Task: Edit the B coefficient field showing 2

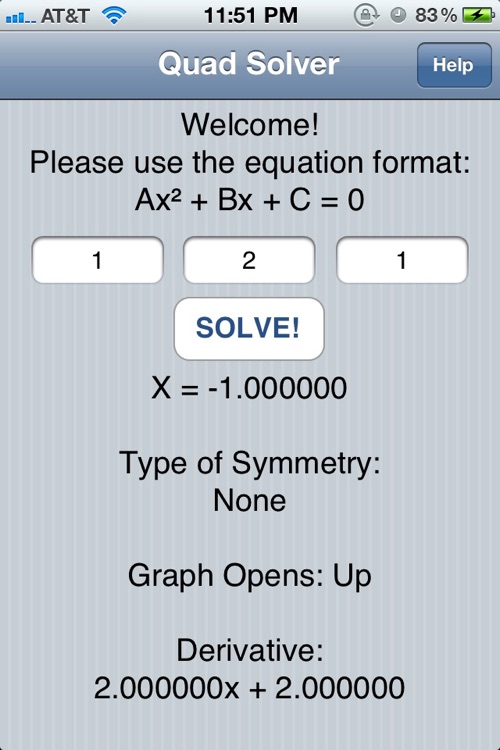Action: pyautogui.click(x=249, y=260)
